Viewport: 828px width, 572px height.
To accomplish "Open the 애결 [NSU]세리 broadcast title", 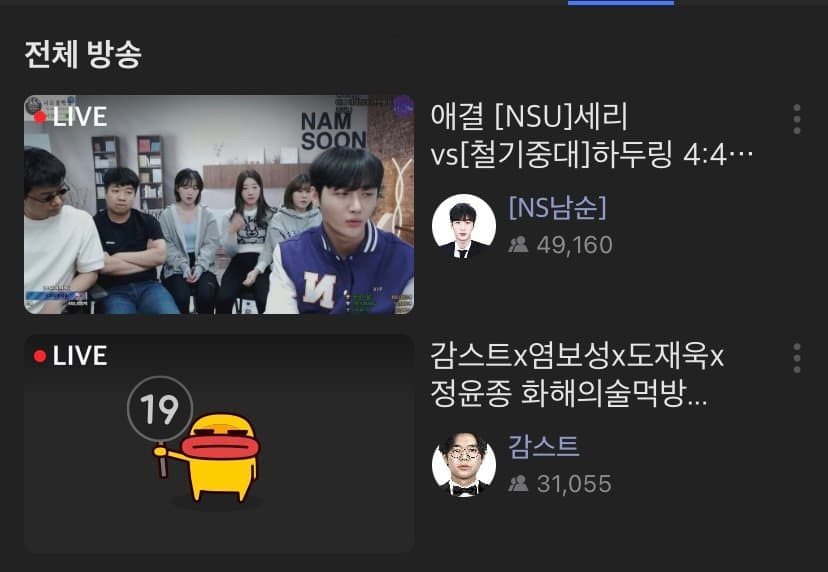I will [590, 135].
